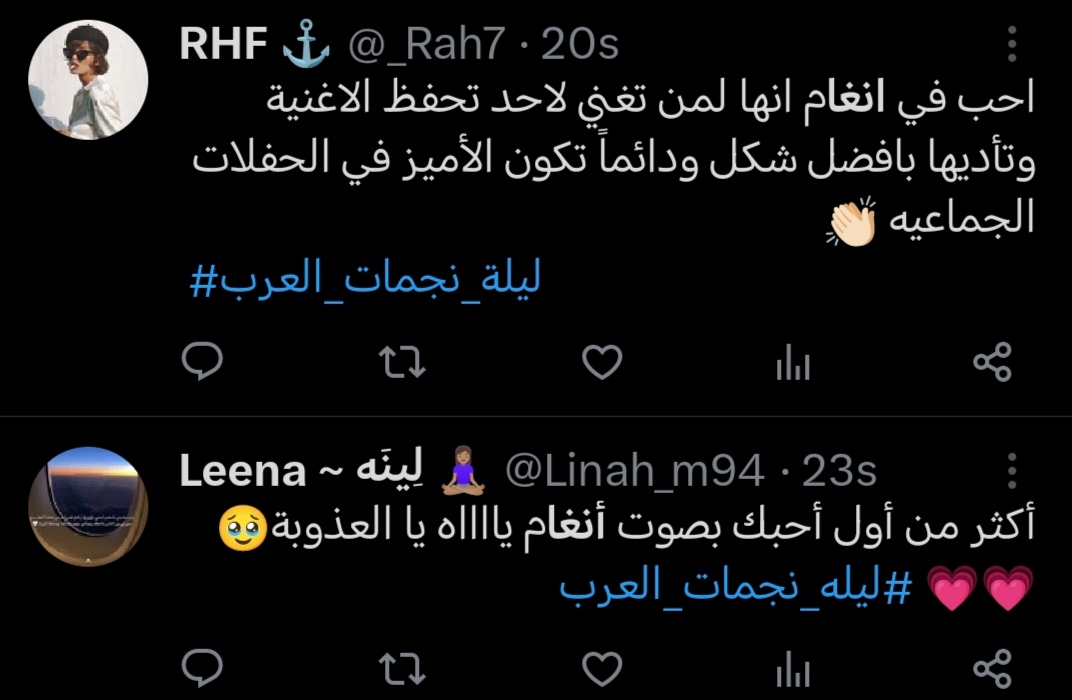Open @_Rah7 username handle
The height and width of the screenshot is (700, 1072).
click(x=430, y=44)
